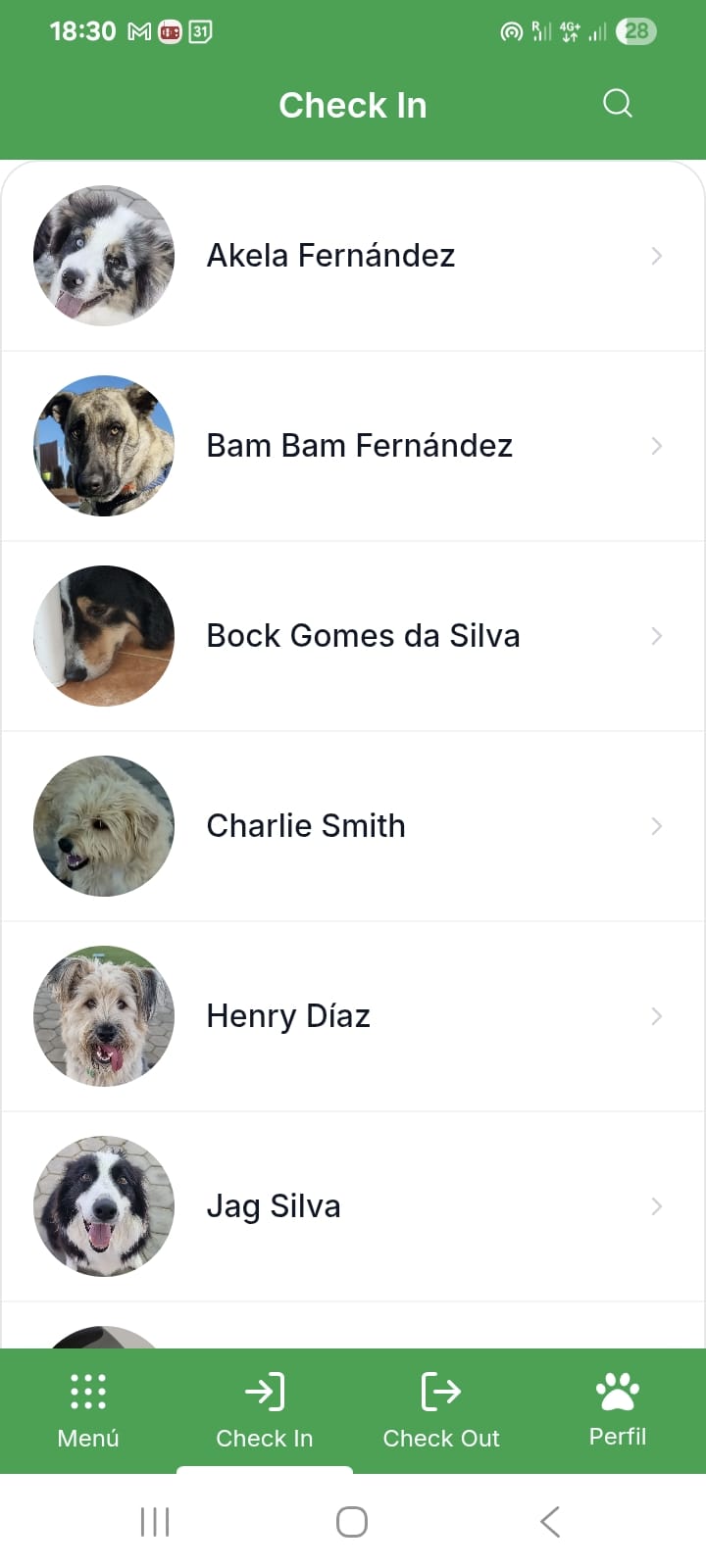Image resolution: width=706 pixels, height=1568 pixels.
Task: Open Perfil via the paw icon
Action: [x=617, y=1389]
